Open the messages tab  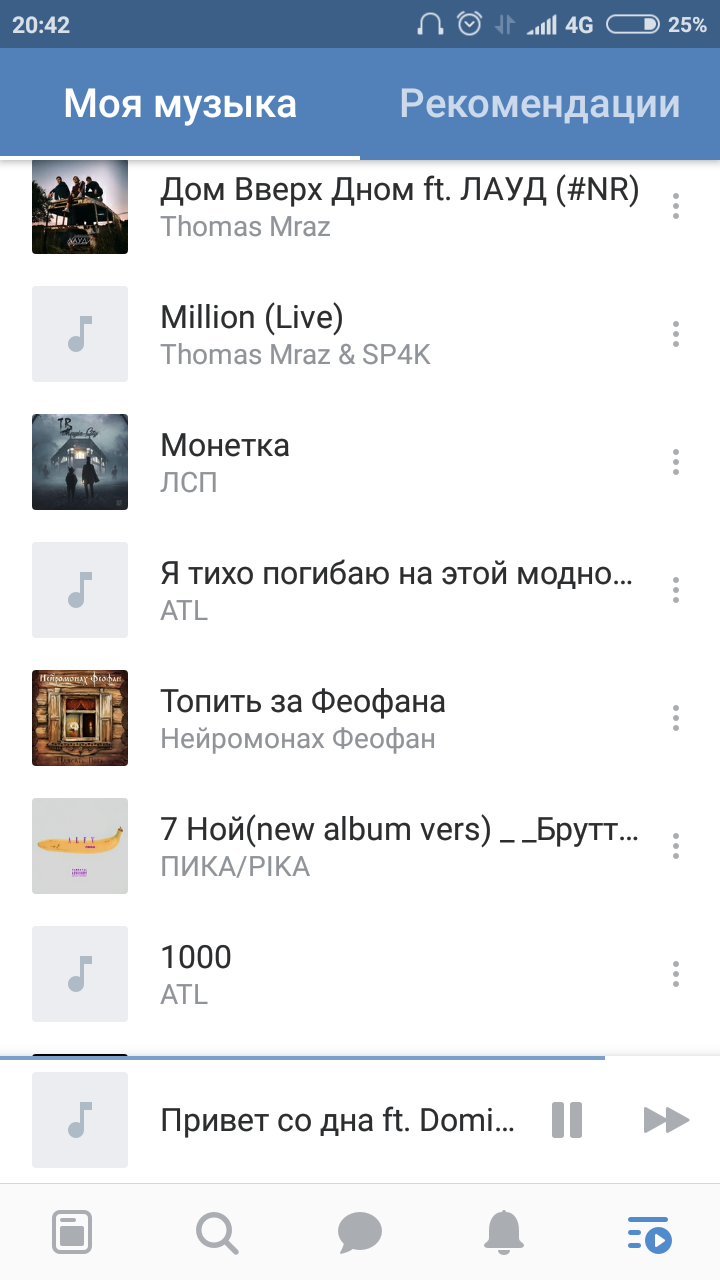pyautogui.click(x=360, y=1232)
